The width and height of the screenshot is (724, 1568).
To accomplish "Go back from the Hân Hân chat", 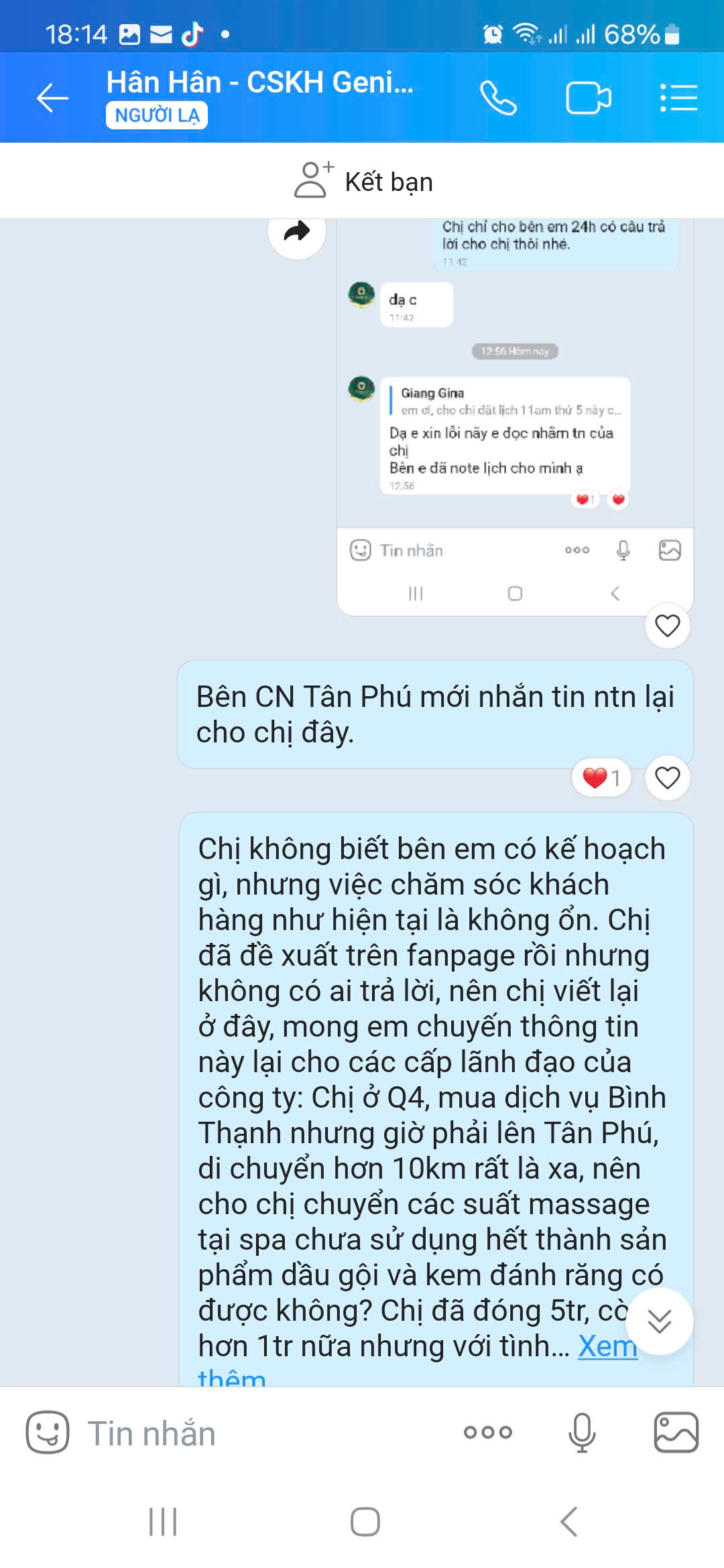I will pos(52,99).
